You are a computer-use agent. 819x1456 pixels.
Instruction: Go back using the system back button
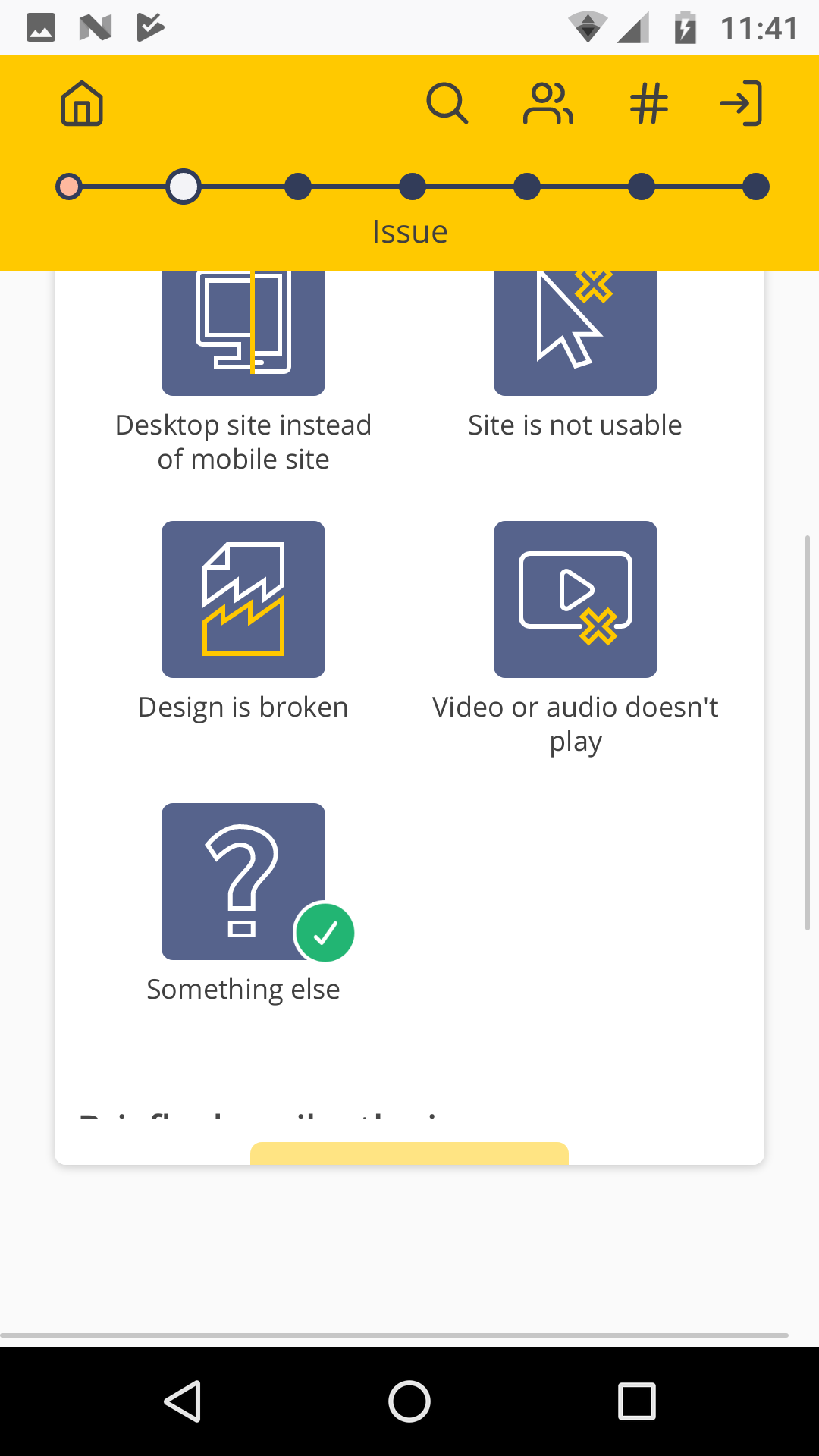182,1401
